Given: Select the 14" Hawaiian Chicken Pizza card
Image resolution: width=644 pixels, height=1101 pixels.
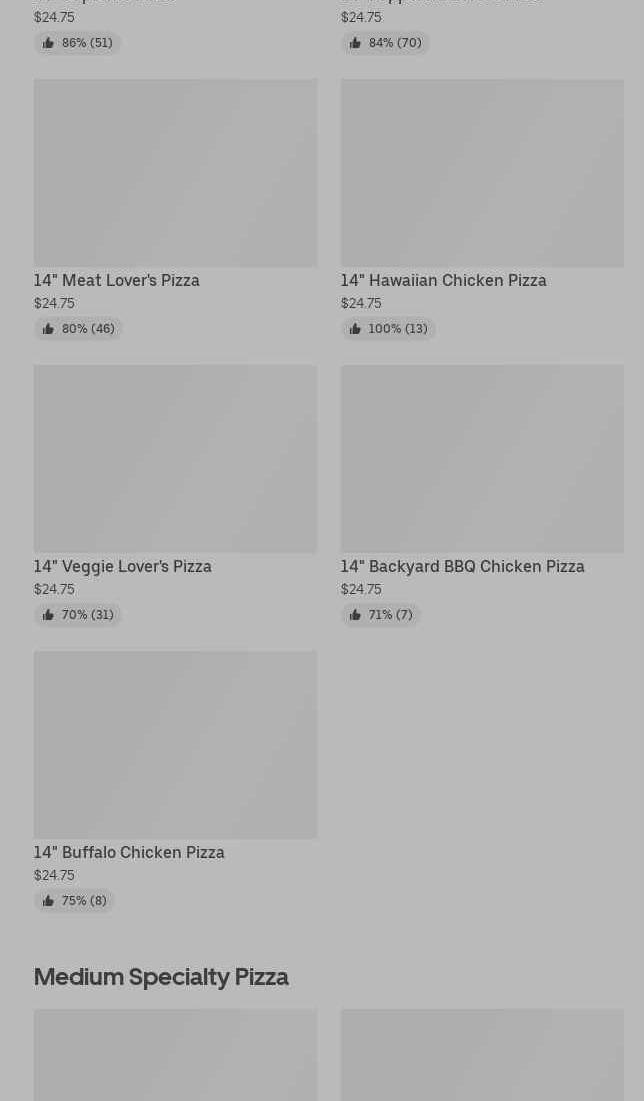Looking at the screenshot, I should pyautogui.click(x=482, y=209).
